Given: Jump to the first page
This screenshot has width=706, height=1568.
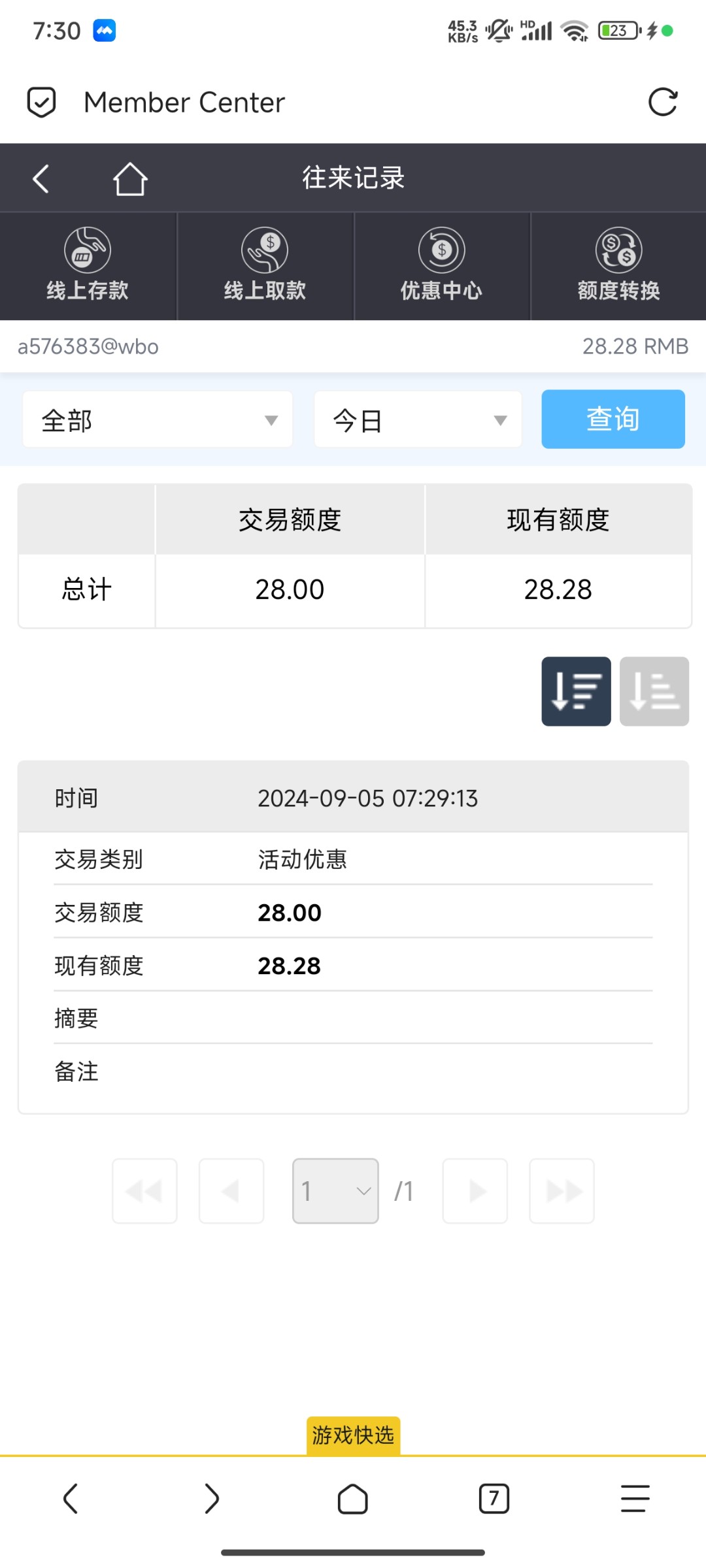Looking at the screenshot, I should tap(144, 1191).
